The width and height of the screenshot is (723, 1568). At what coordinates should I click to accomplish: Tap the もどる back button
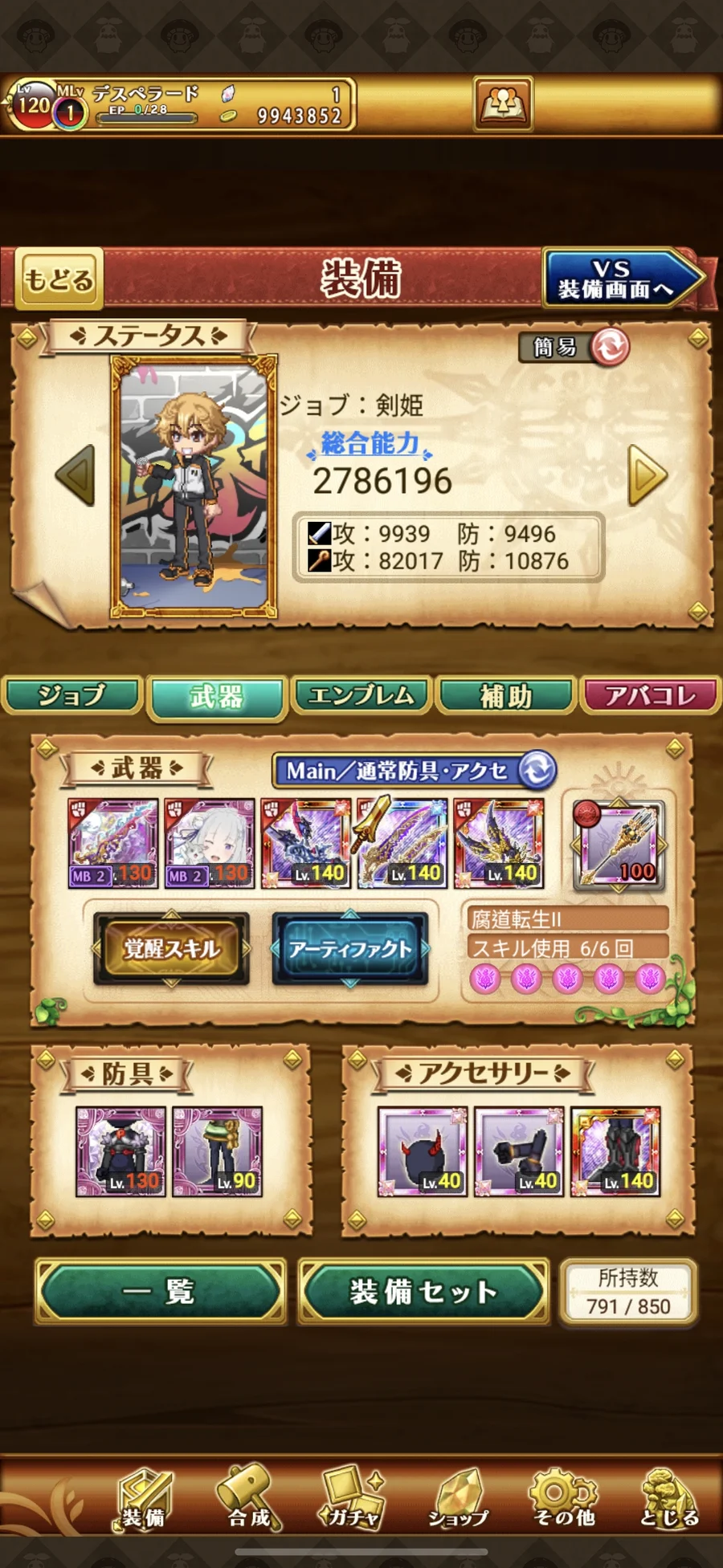59,279
